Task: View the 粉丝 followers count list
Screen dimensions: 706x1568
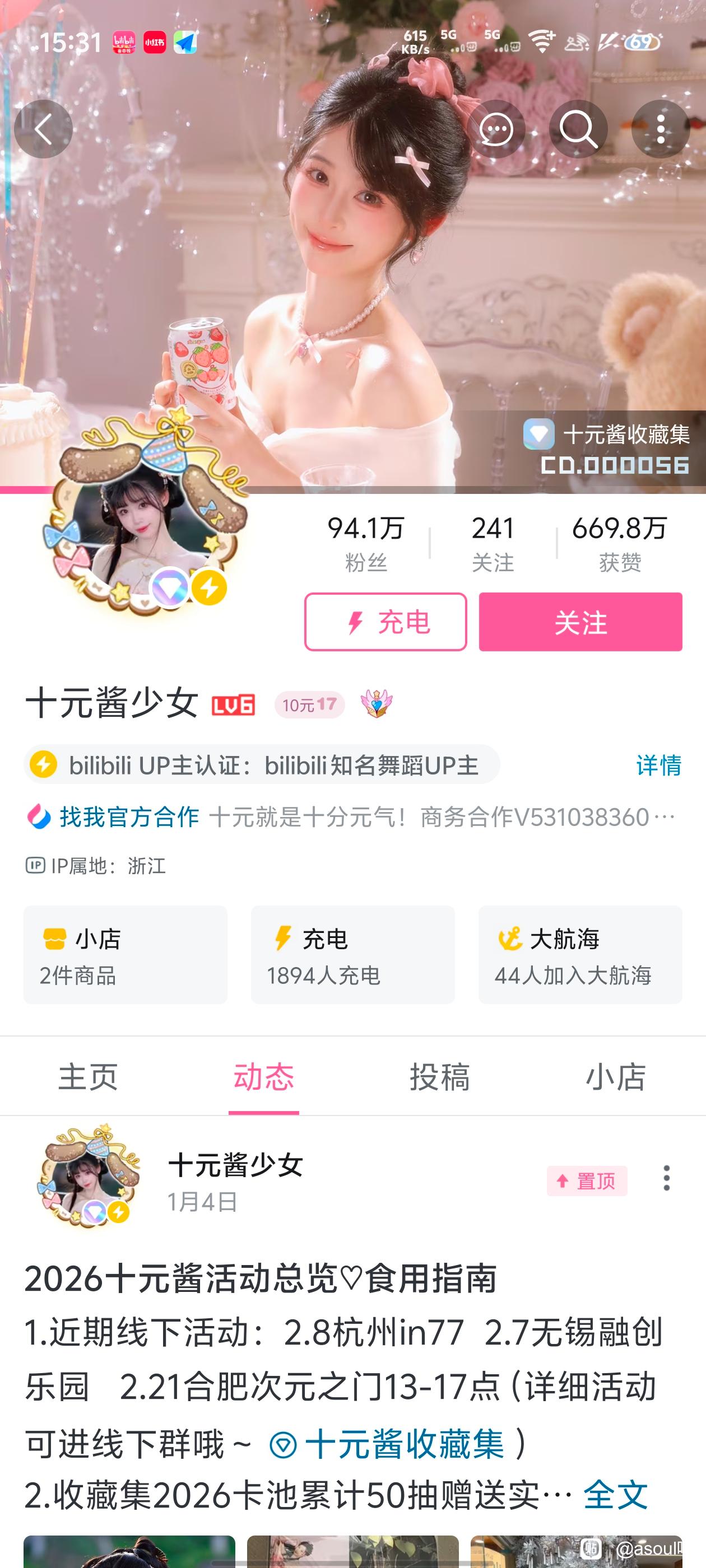Action: 365,542
